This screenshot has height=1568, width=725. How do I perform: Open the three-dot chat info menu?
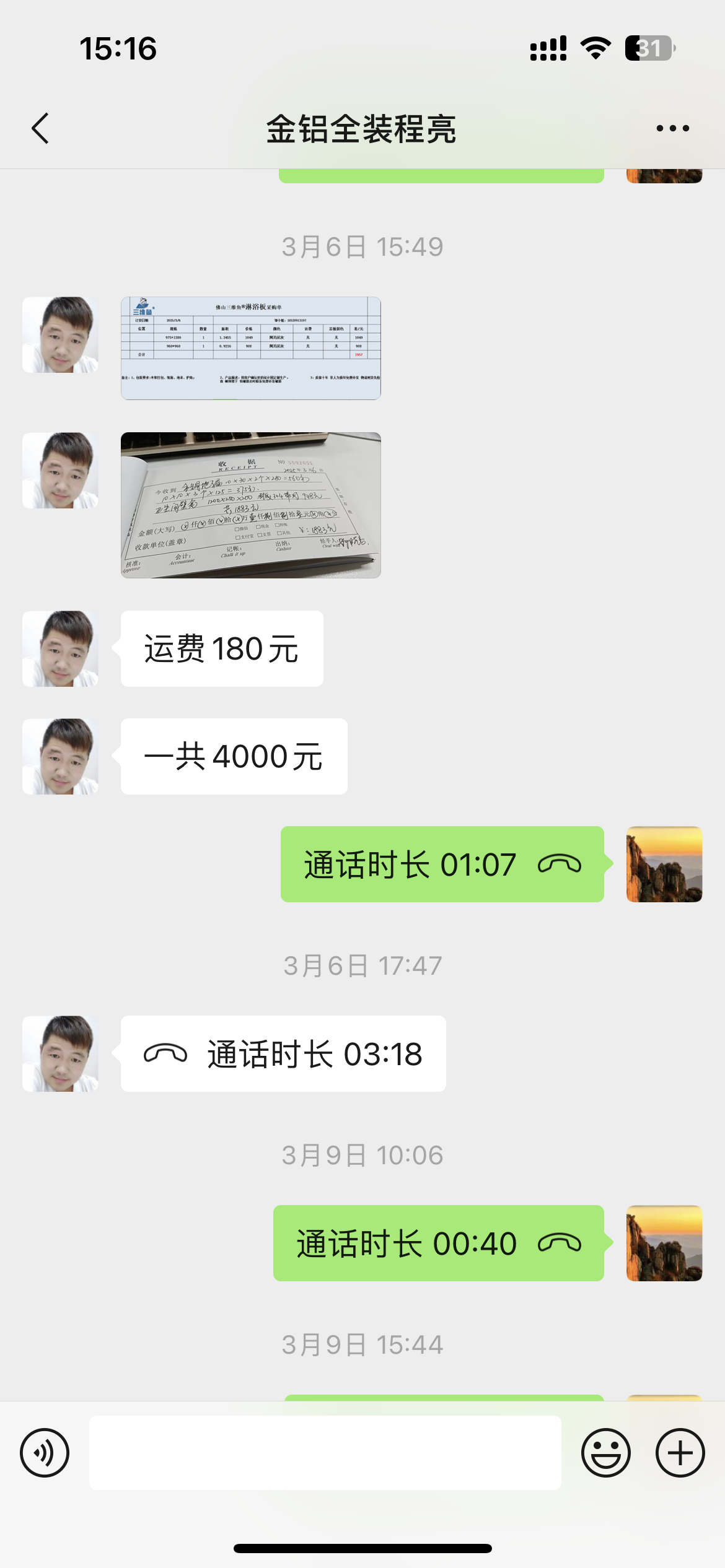pos(672,128)
